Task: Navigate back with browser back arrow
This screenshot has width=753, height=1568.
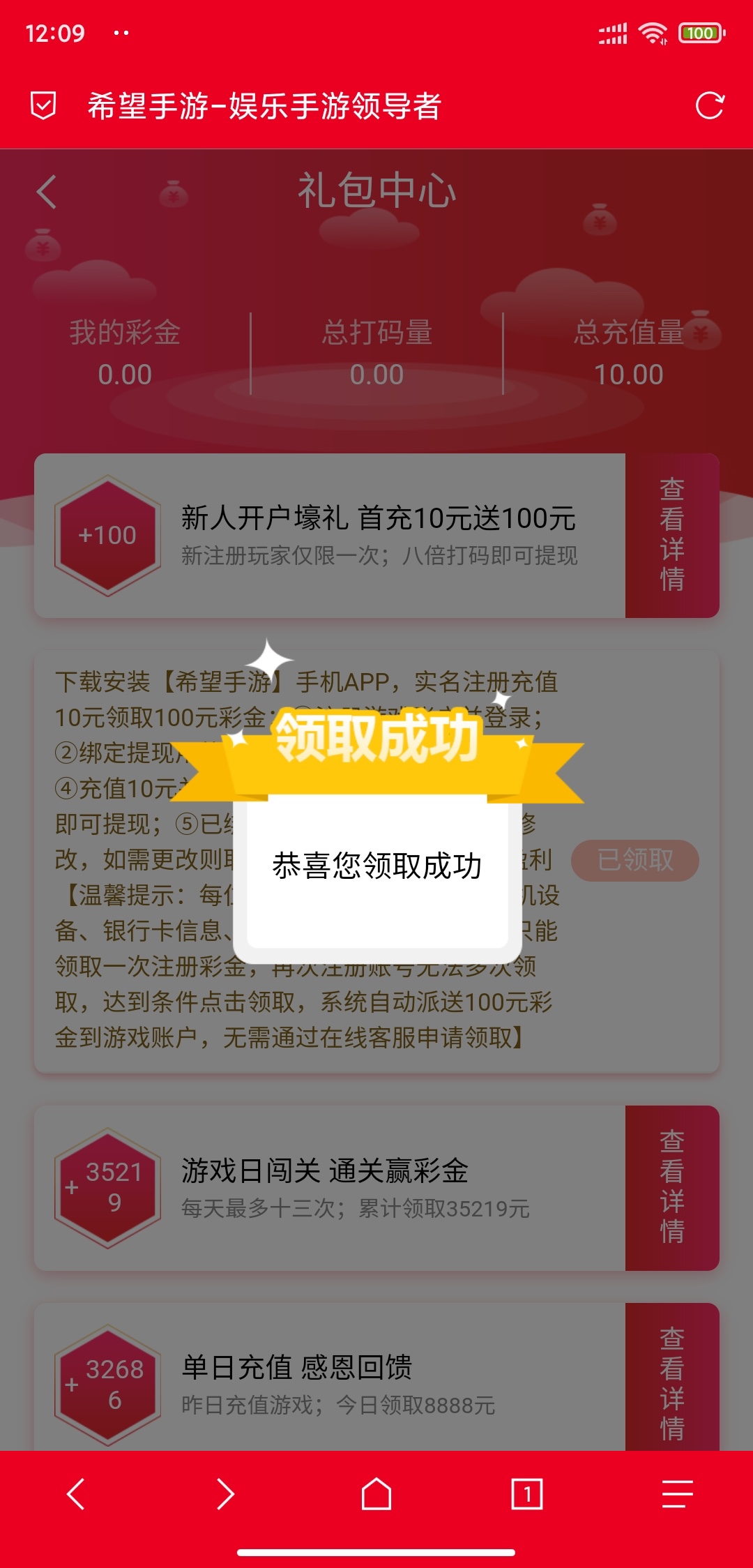Action: point(76,1493)
